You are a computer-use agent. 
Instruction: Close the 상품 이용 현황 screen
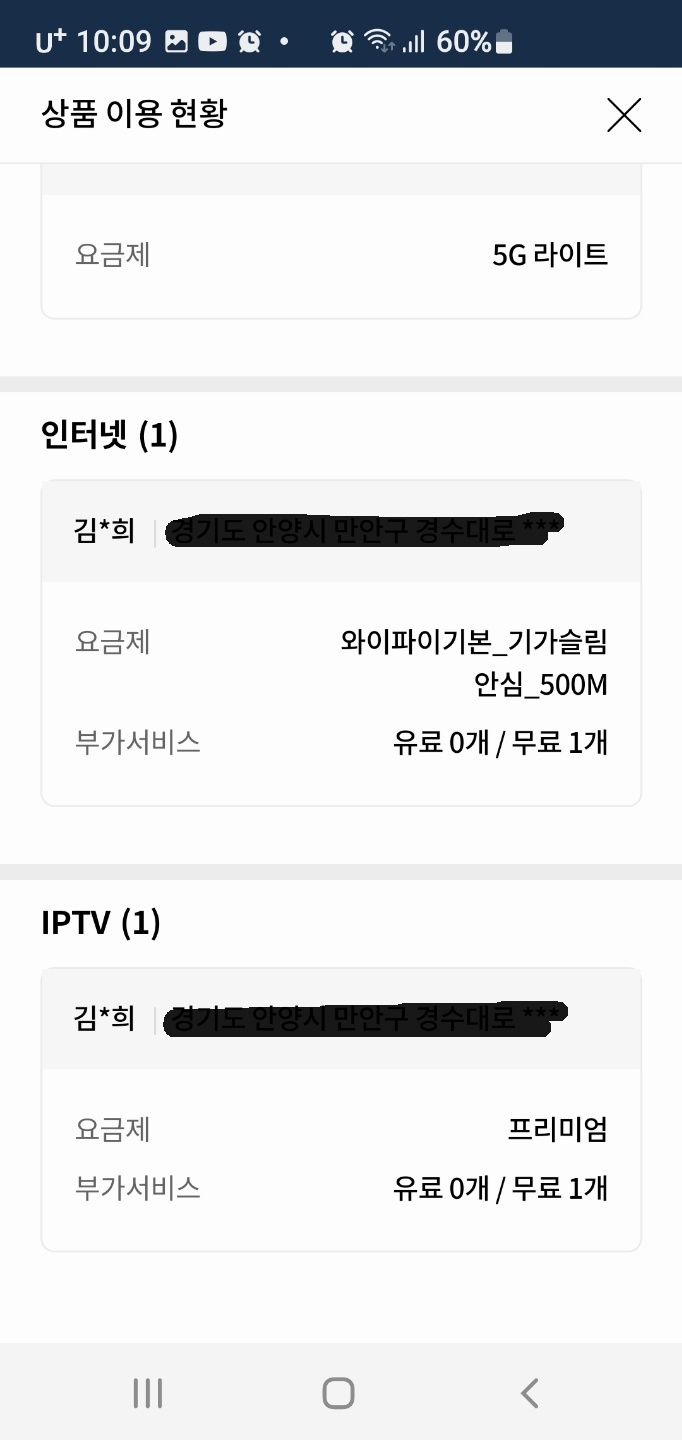(624, 116)
